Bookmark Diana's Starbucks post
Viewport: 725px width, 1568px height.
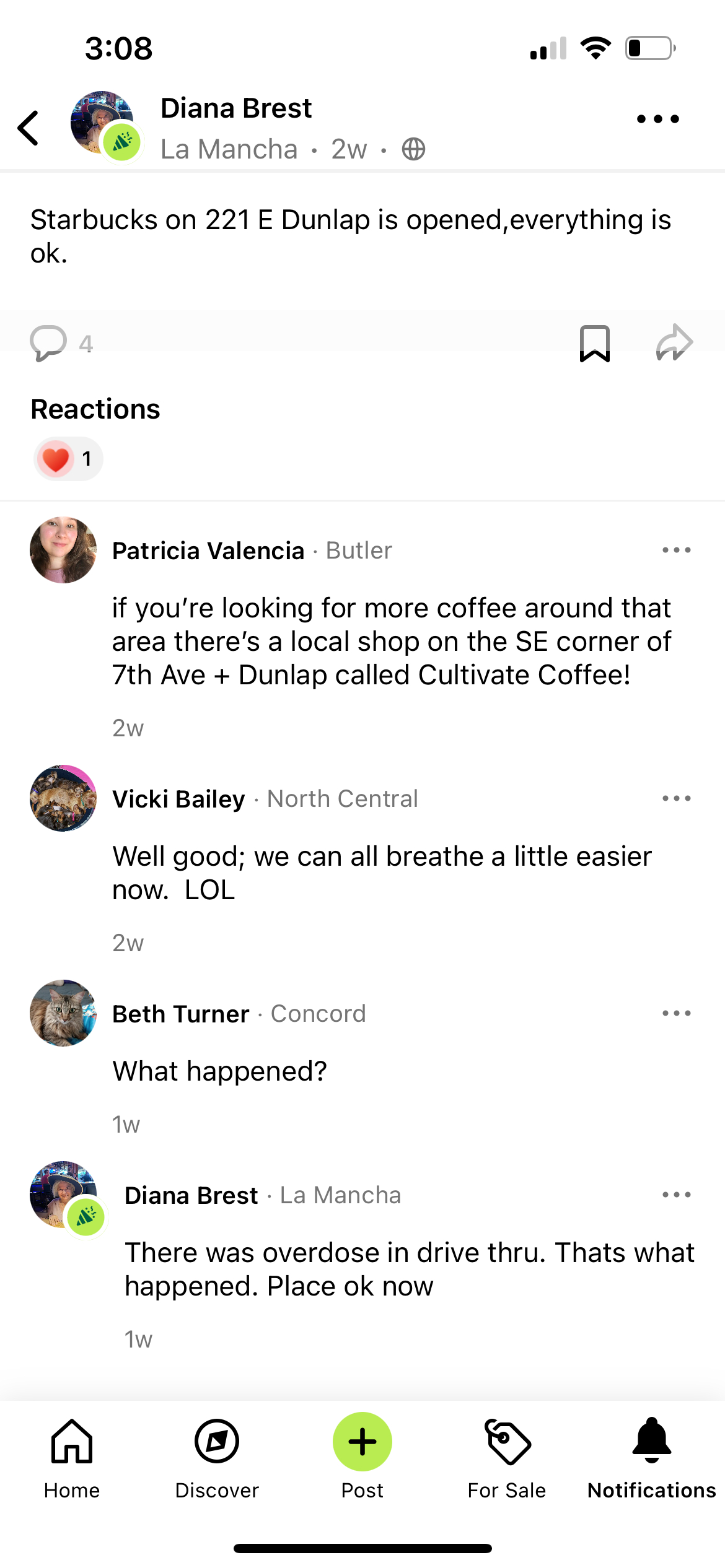594,342
